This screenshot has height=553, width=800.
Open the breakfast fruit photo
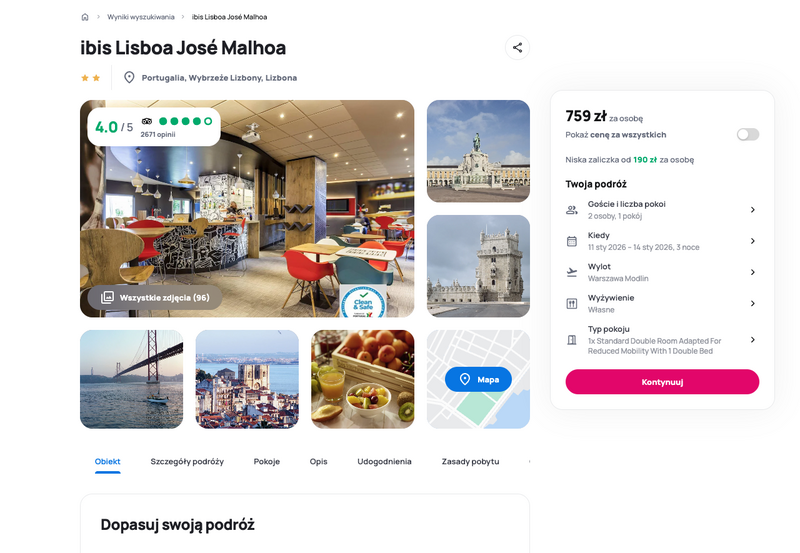coord(363,379)
